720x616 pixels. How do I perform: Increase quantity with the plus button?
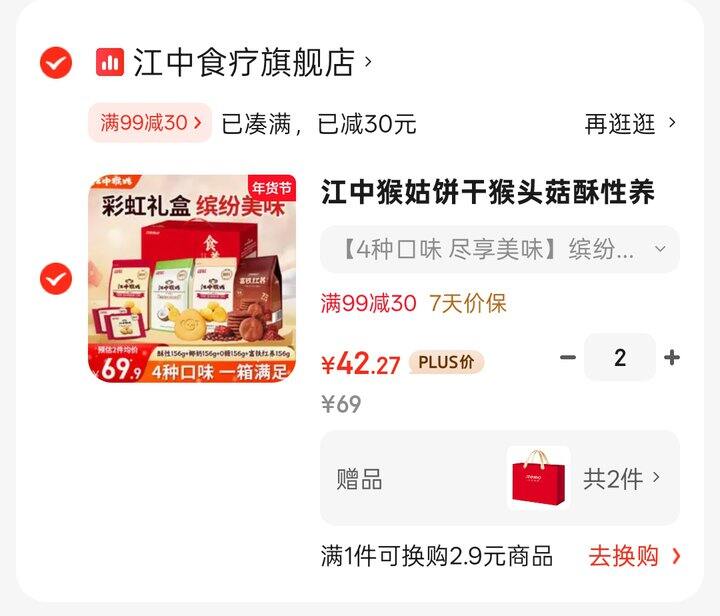pyautogui.click(x=671, y=357)
